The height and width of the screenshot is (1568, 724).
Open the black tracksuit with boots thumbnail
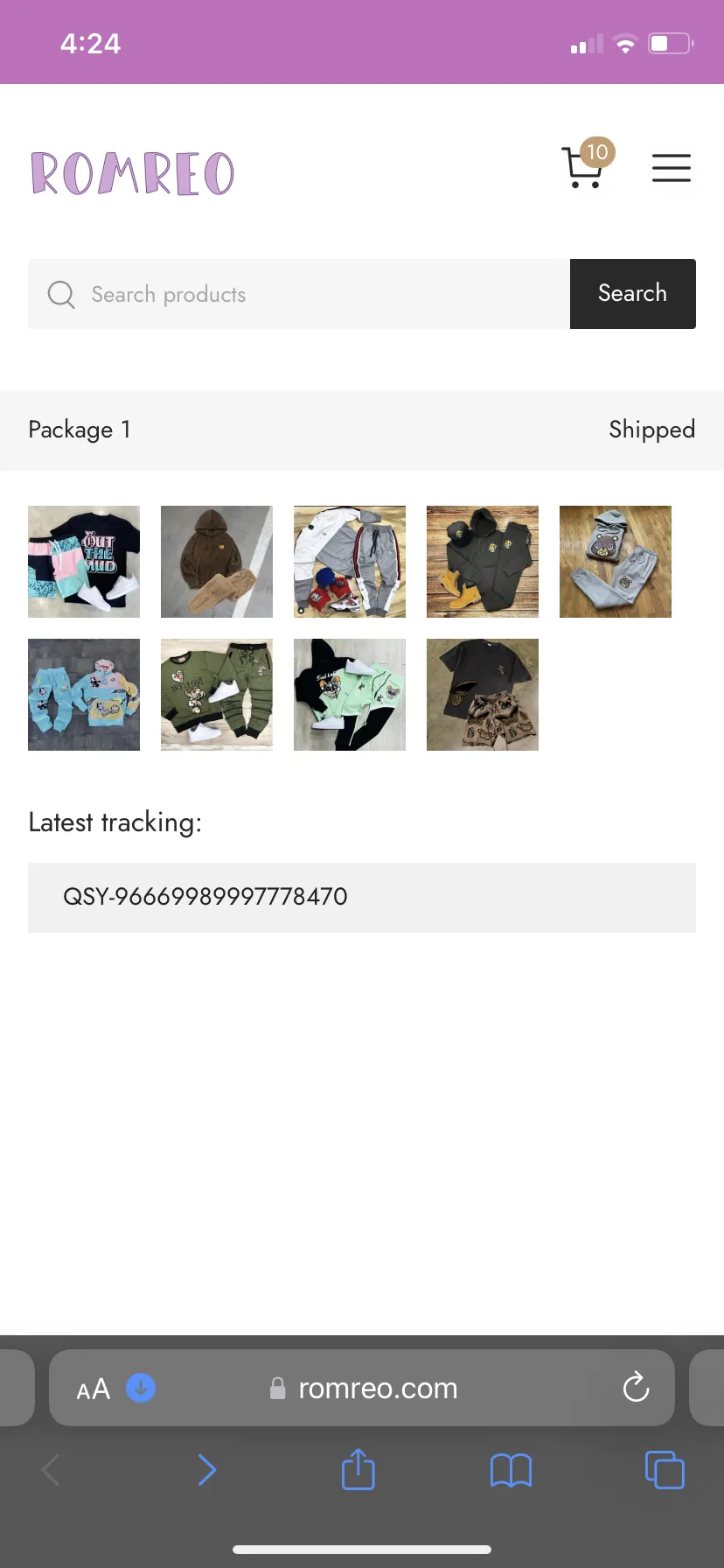pyautogui.click(x=483, y=562)
